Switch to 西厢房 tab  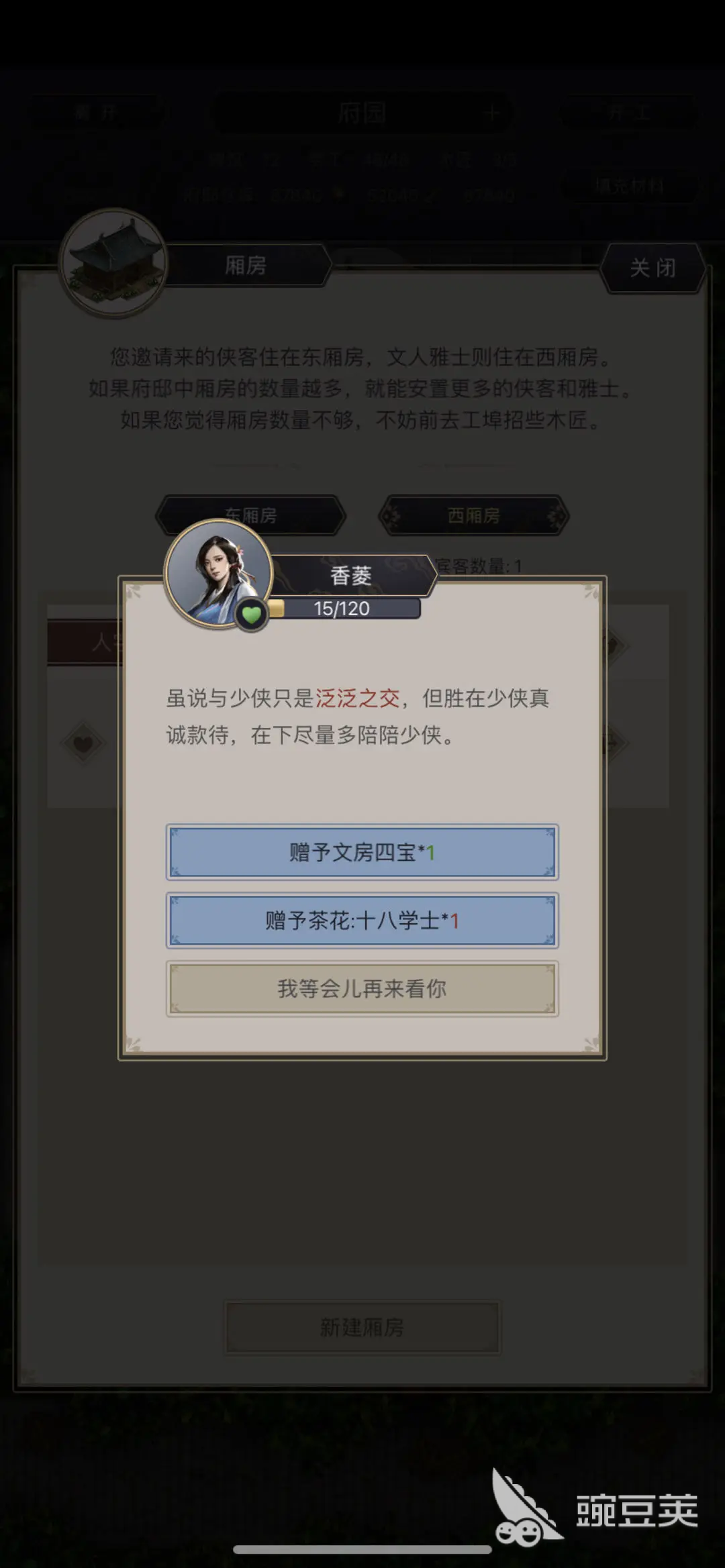[x=473, y=515]
